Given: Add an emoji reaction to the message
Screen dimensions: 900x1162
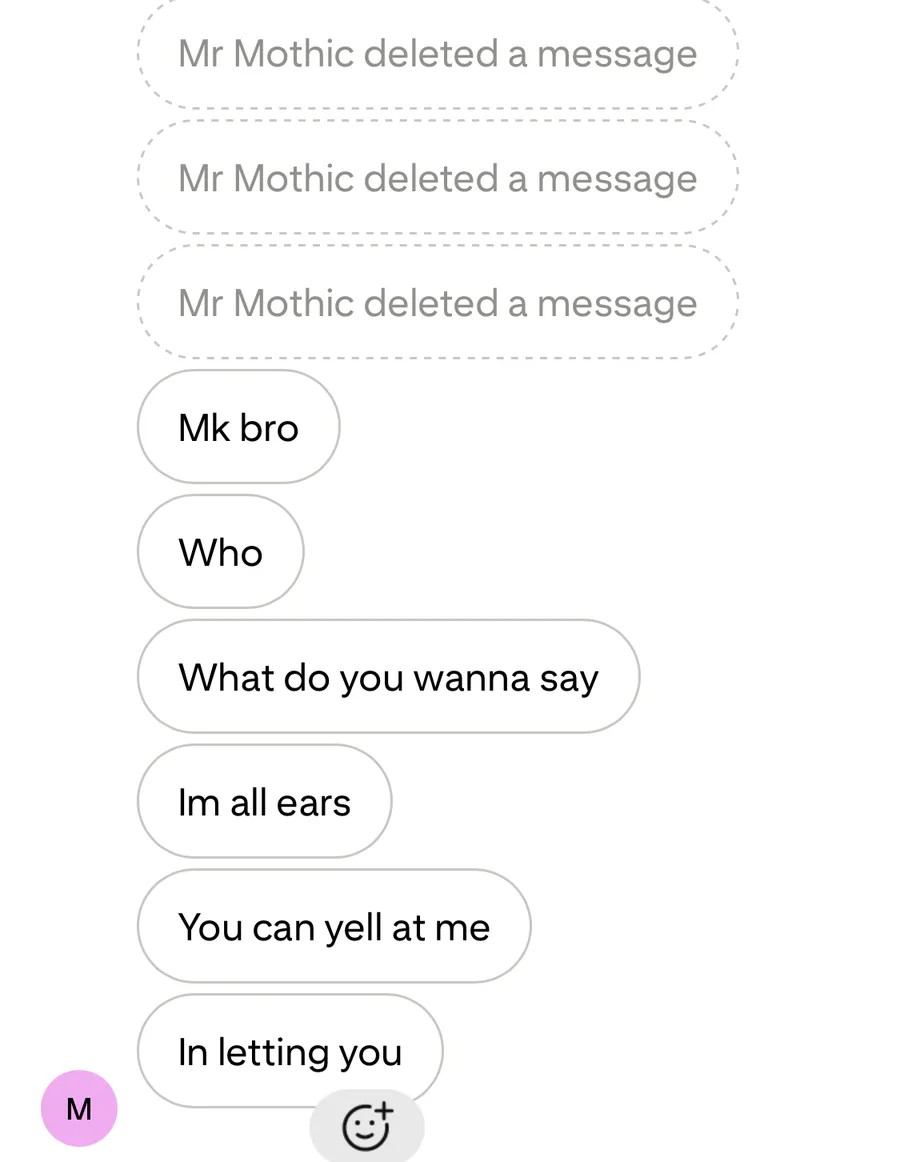Looking at the screenshot, I should click(367, 1126).
